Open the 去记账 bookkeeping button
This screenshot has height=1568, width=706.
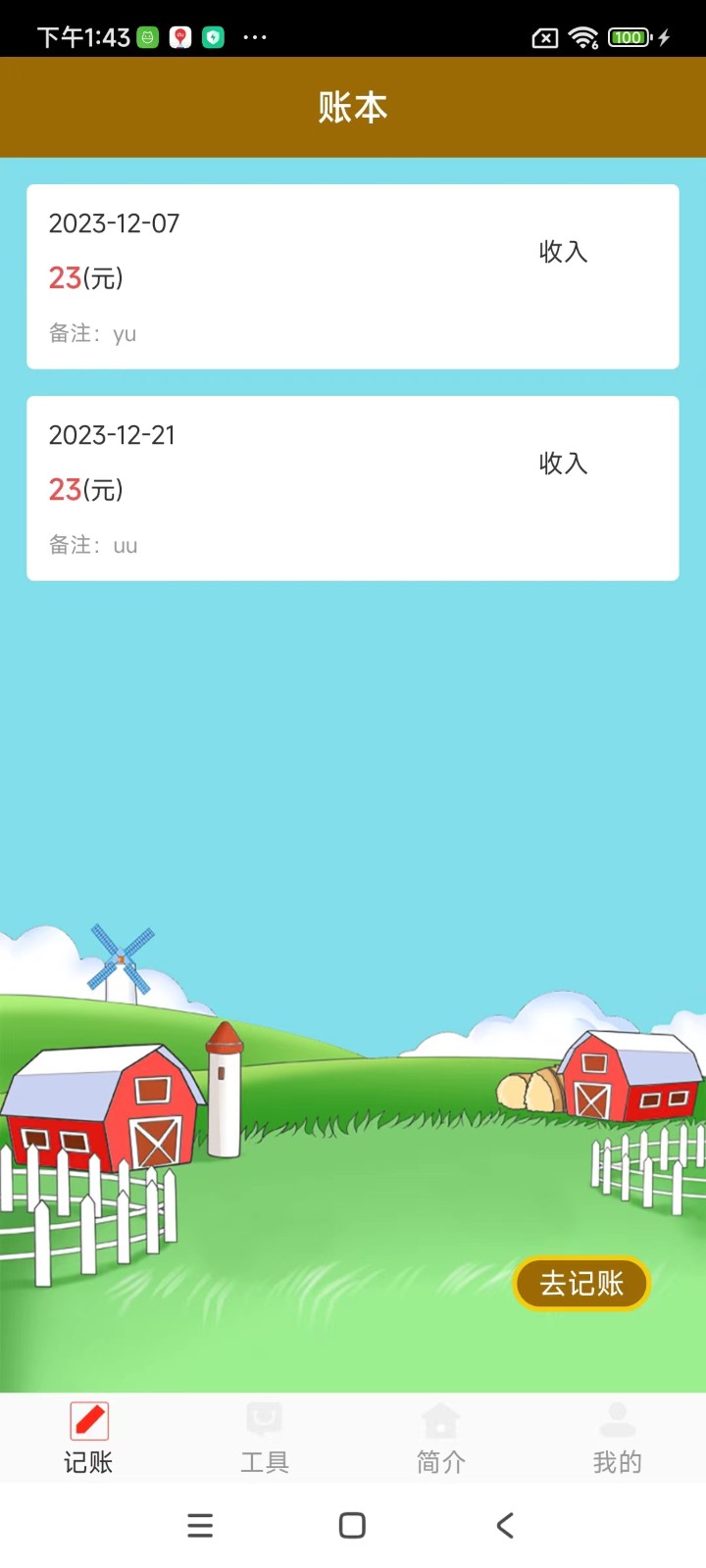[580, 1283]
